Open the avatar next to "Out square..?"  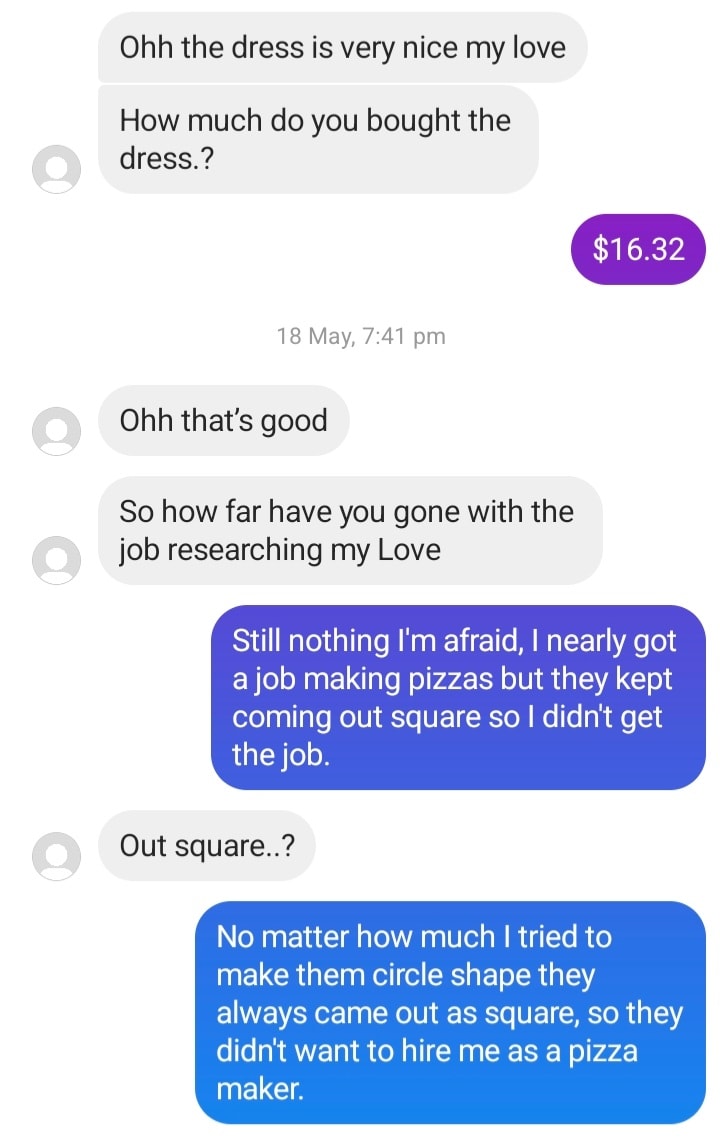point(56,856)
